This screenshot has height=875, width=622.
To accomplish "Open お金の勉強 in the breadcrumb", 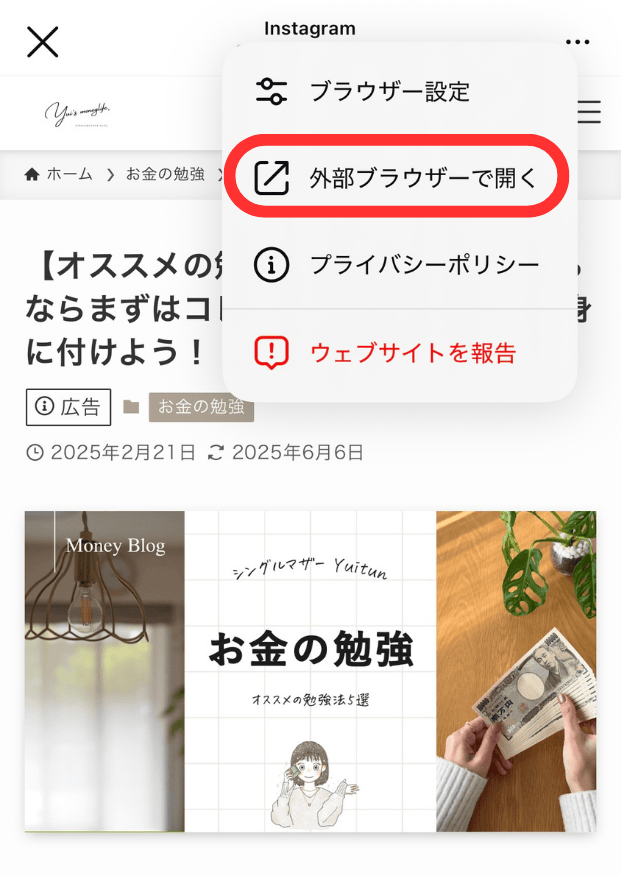I will click(165, 174).
